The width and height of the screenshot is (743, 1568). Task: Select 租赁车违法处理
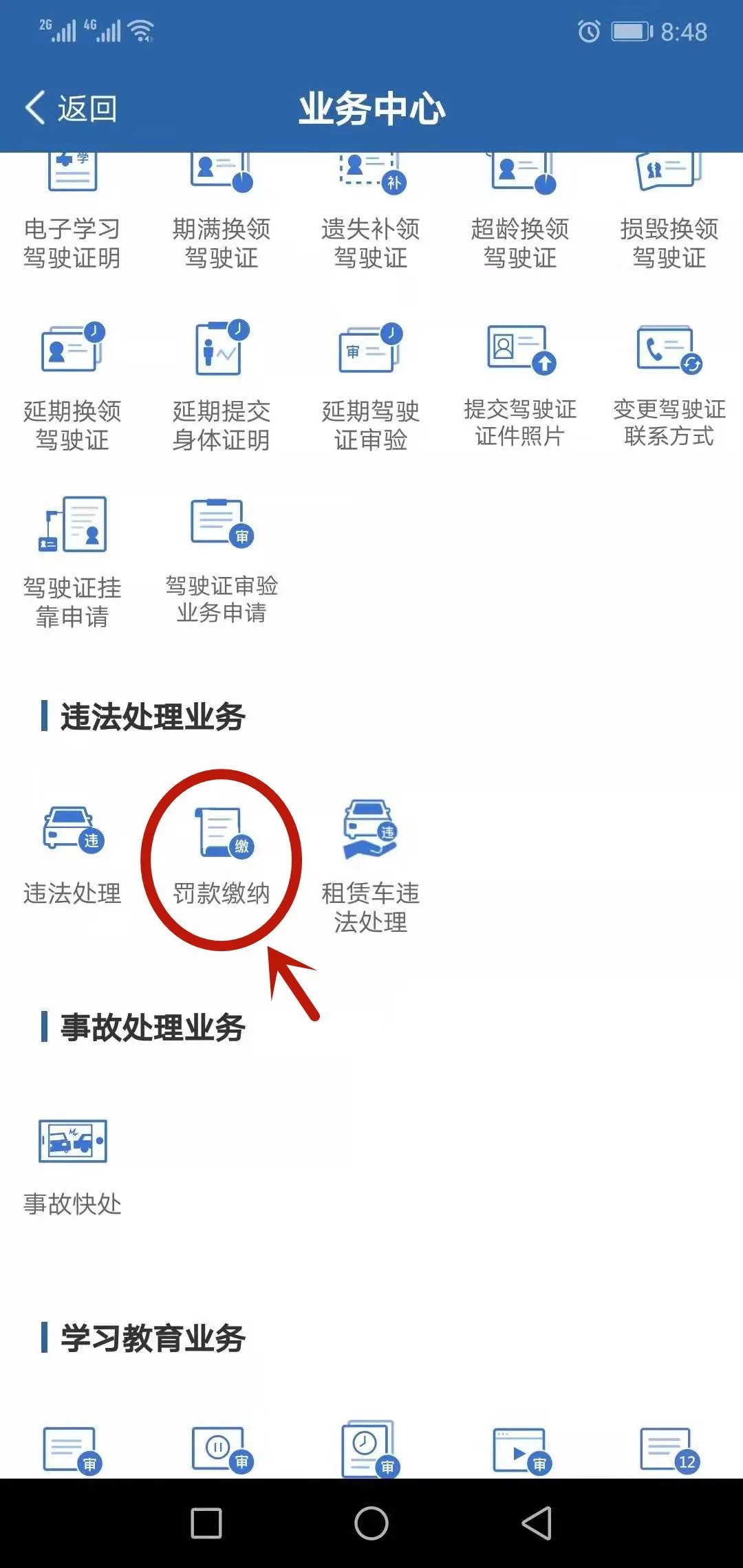(371, 867)
